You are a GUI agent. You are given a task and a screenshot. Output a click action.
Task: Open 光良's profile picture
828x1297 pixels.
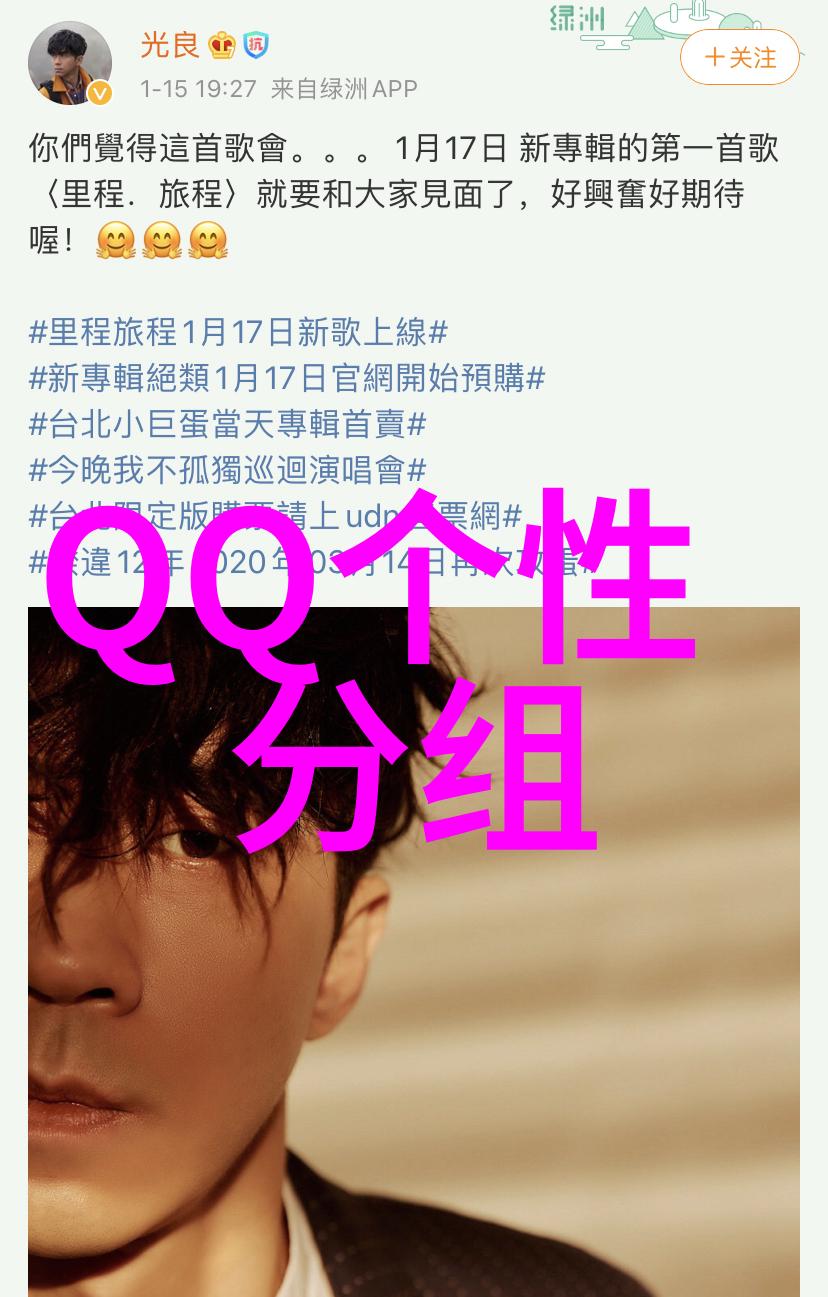(x=69, y=63)
